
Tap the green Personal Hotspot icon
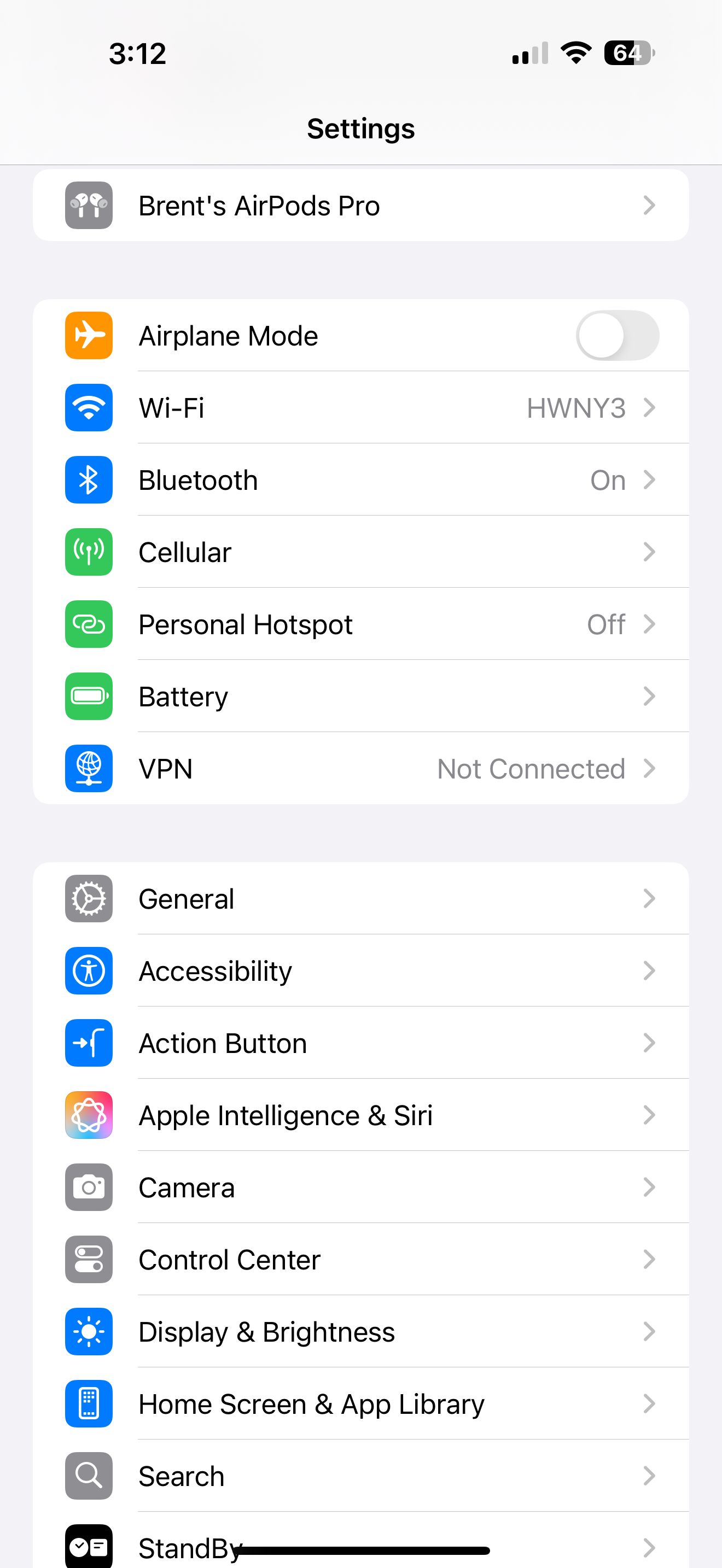click(x=88, y=624)
